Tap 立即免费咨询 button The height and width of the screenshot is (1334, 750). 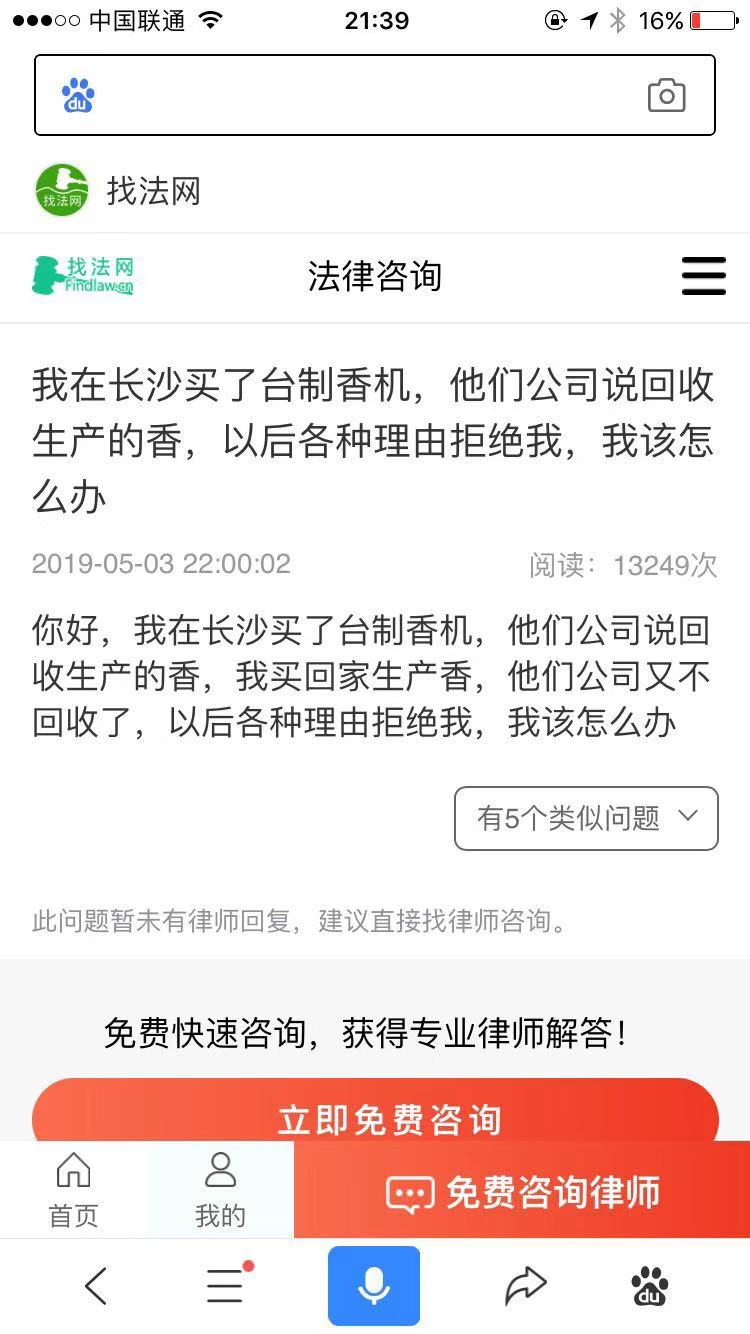(x=375, y=1116)
